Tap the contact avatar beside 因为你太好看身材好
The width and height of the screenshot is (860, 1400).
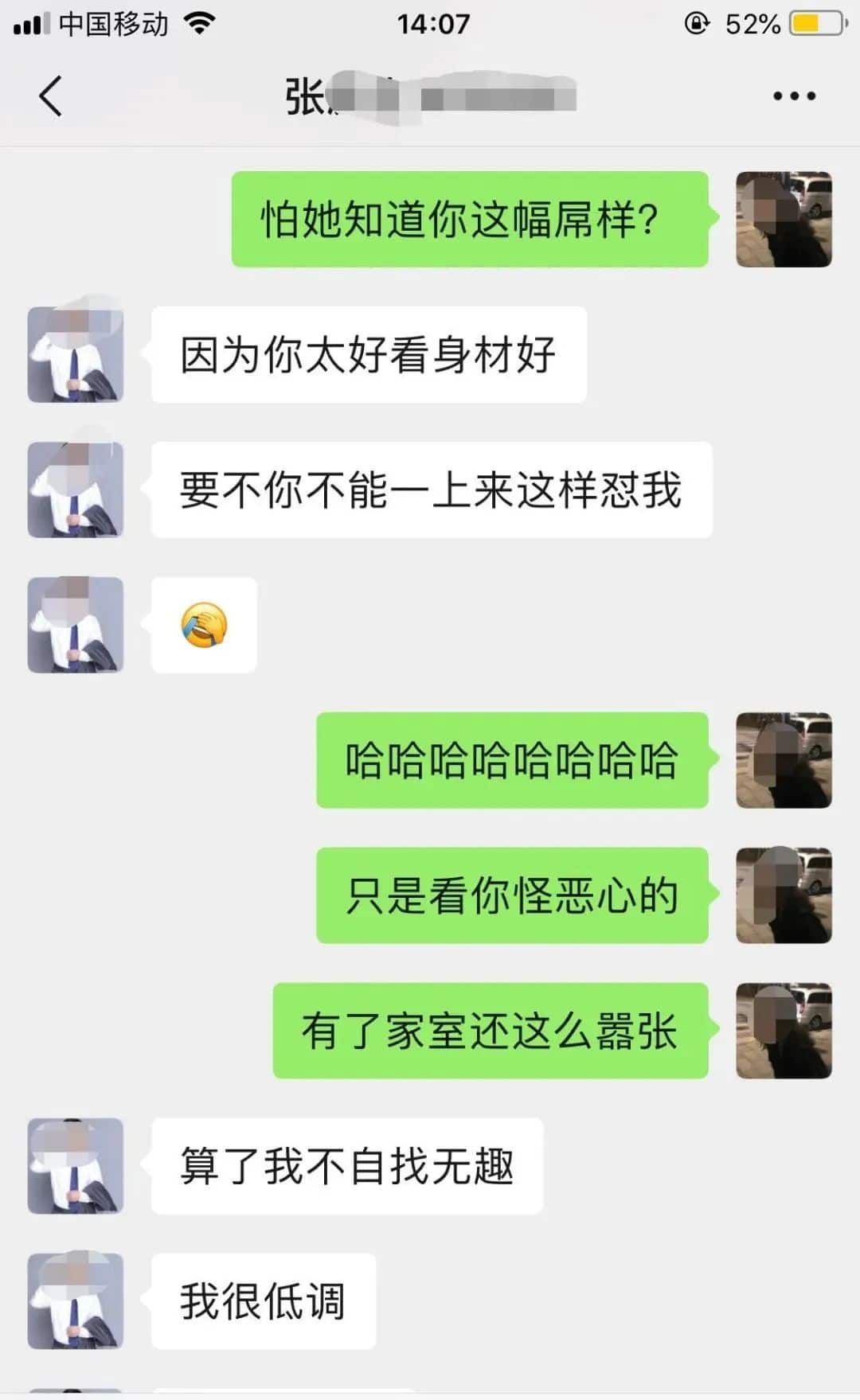click(76, 355)
